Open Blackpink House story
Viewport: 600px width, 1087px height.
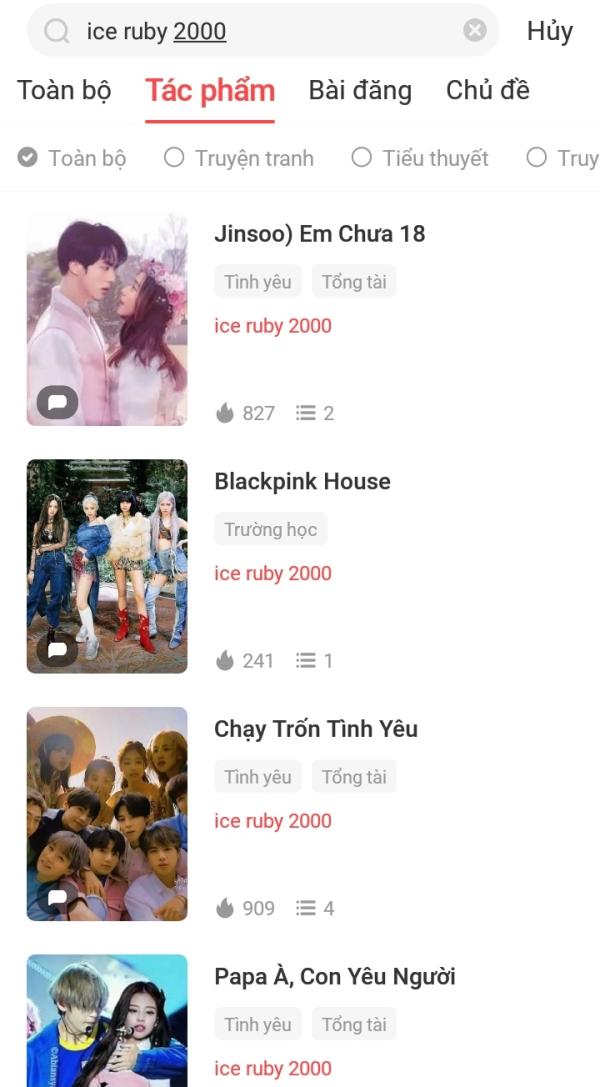[302, 481]
